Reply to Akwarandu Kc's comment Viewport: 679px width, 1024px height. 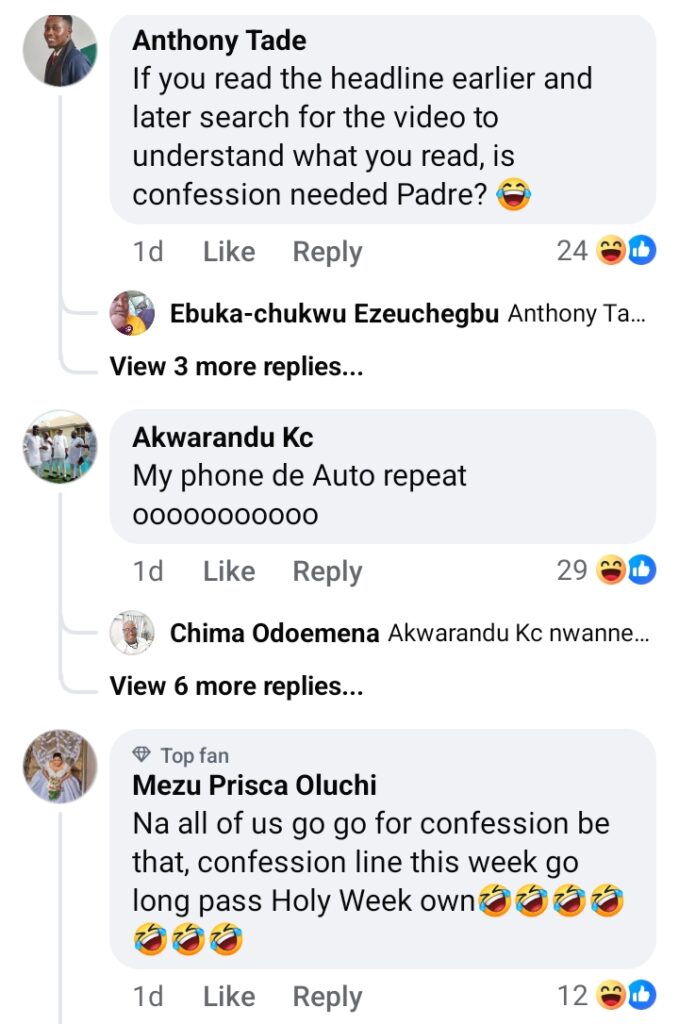click(327, 571)
